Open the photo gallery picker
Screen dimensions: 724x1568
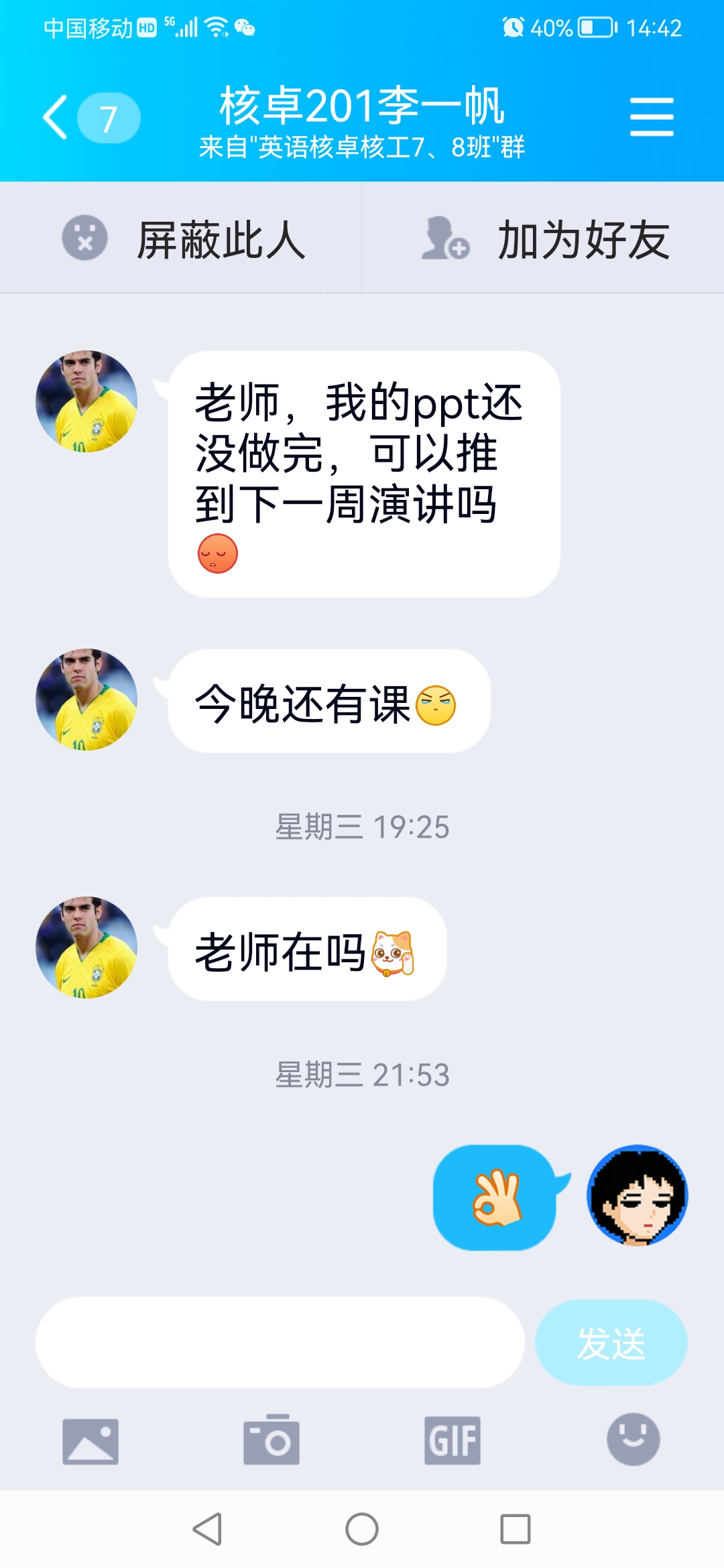pos(90,1441)
